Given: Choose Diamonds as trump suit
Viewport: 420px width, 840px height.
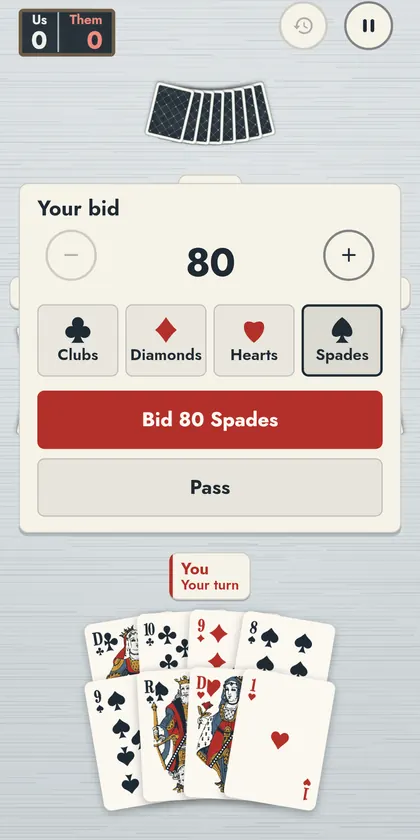Looking at the screenshot, I should coord(166,340).
